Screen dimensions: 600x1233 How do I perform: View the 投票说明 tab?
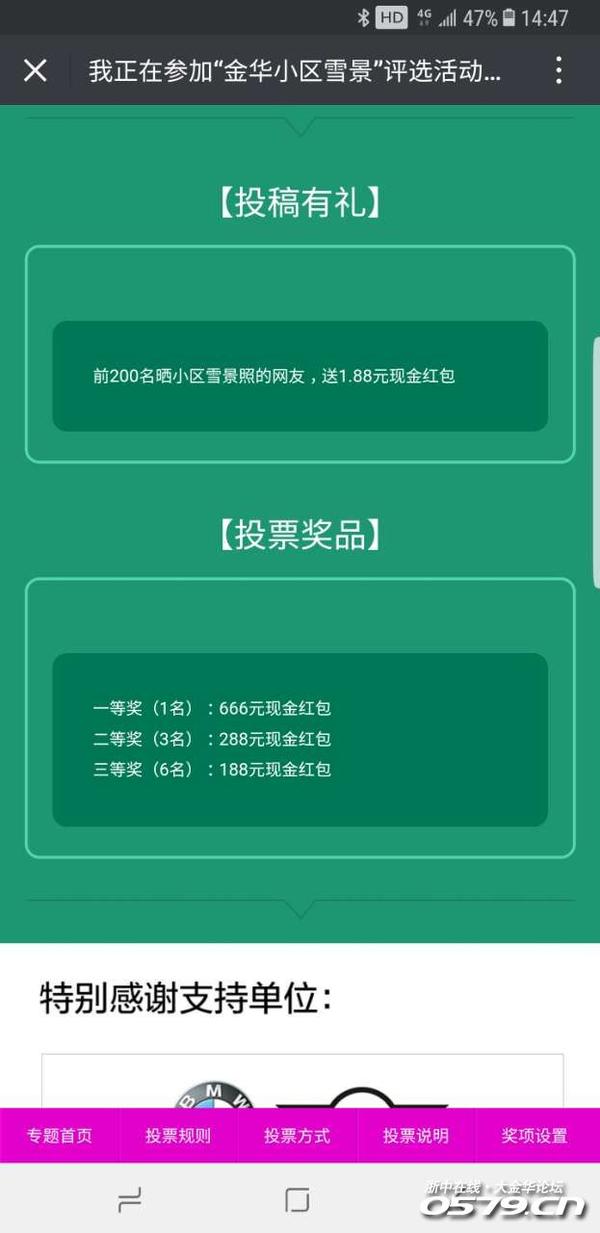pyautogui.click(x=416, y=1136)
